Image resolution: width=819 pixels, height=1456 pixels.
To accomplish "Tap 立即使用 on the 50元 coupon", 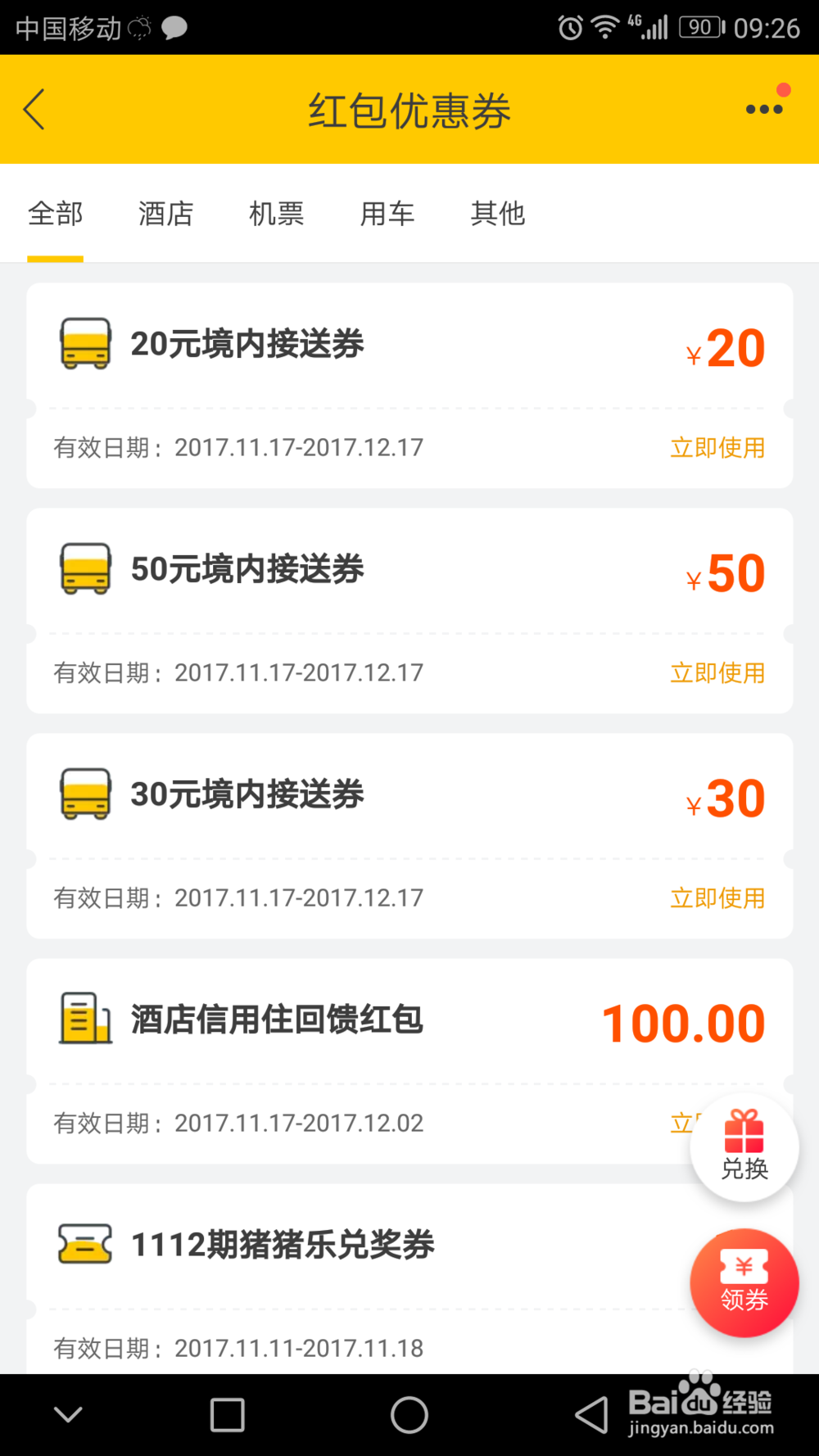I will (x=717, y=672).
